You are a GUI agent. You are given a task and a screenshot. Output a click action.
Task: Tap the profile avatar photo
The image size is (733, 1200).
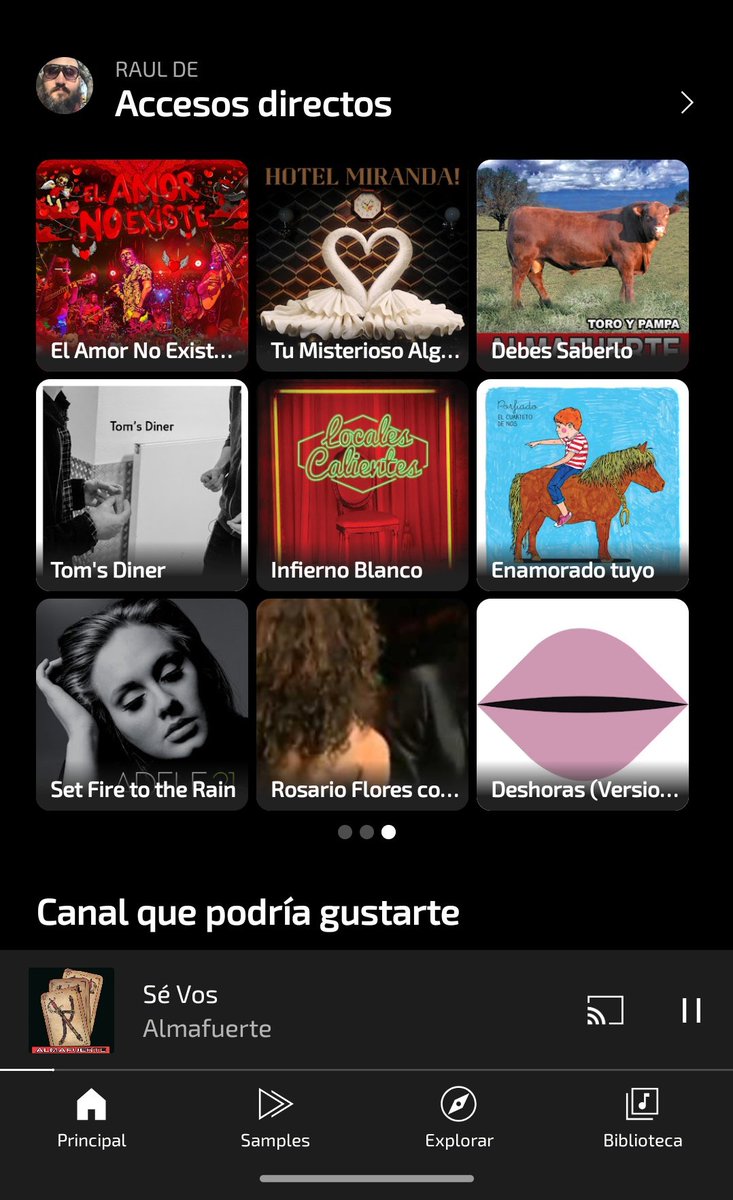click(x=65, y=86)
